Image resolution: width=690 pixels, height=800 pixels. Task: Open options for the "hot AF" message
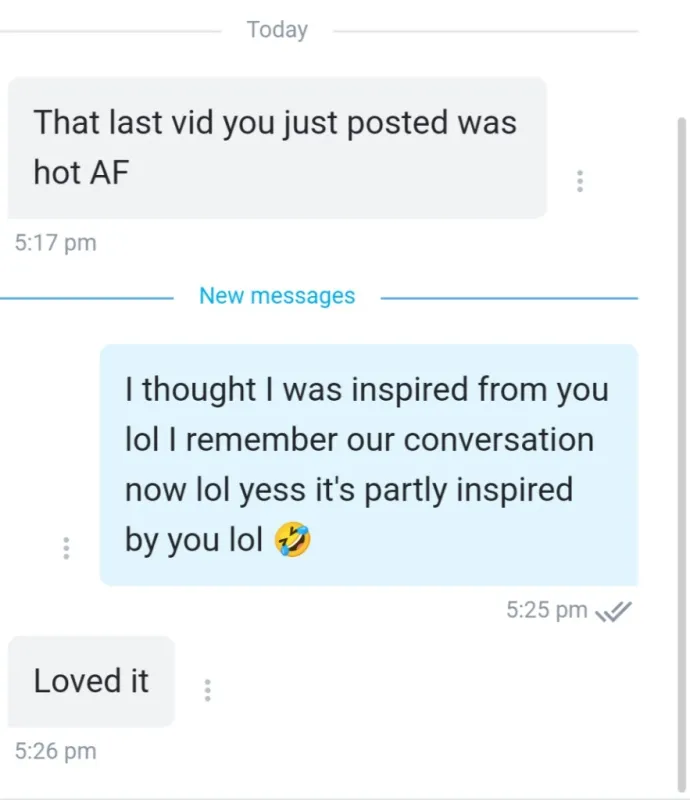[579, 181]
